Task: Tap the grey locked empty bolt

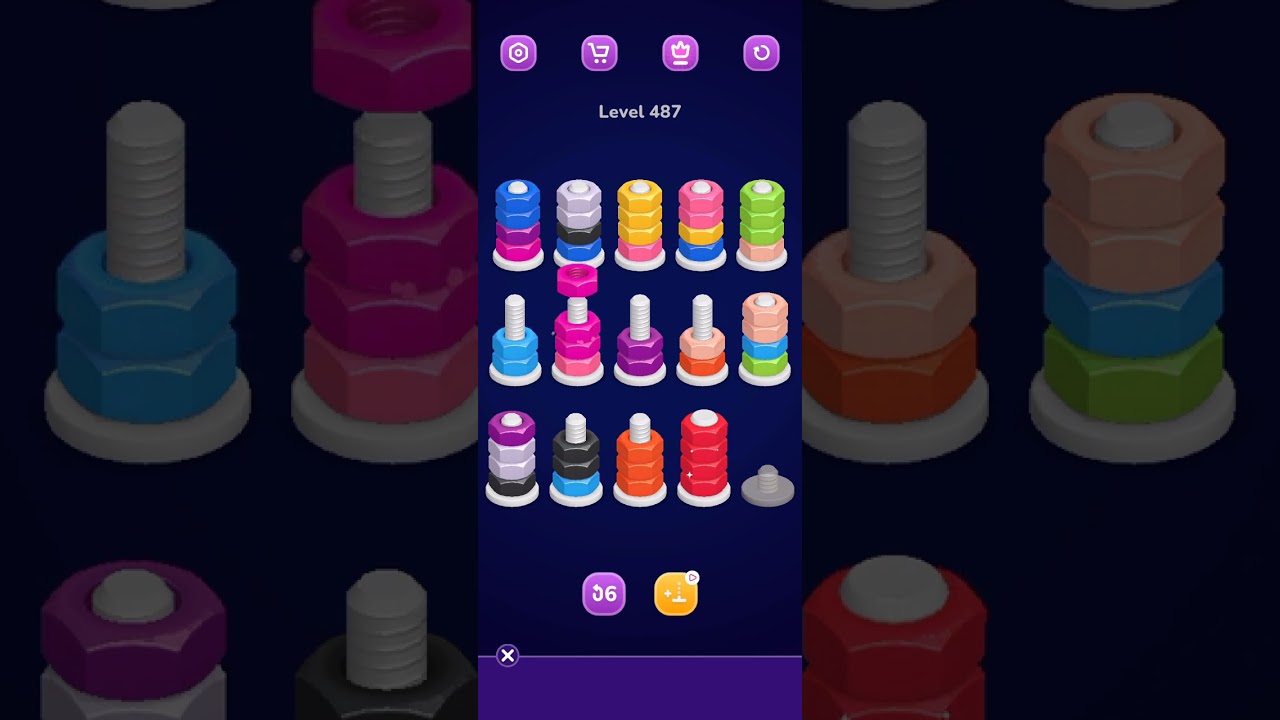Action: pos(768,486)
